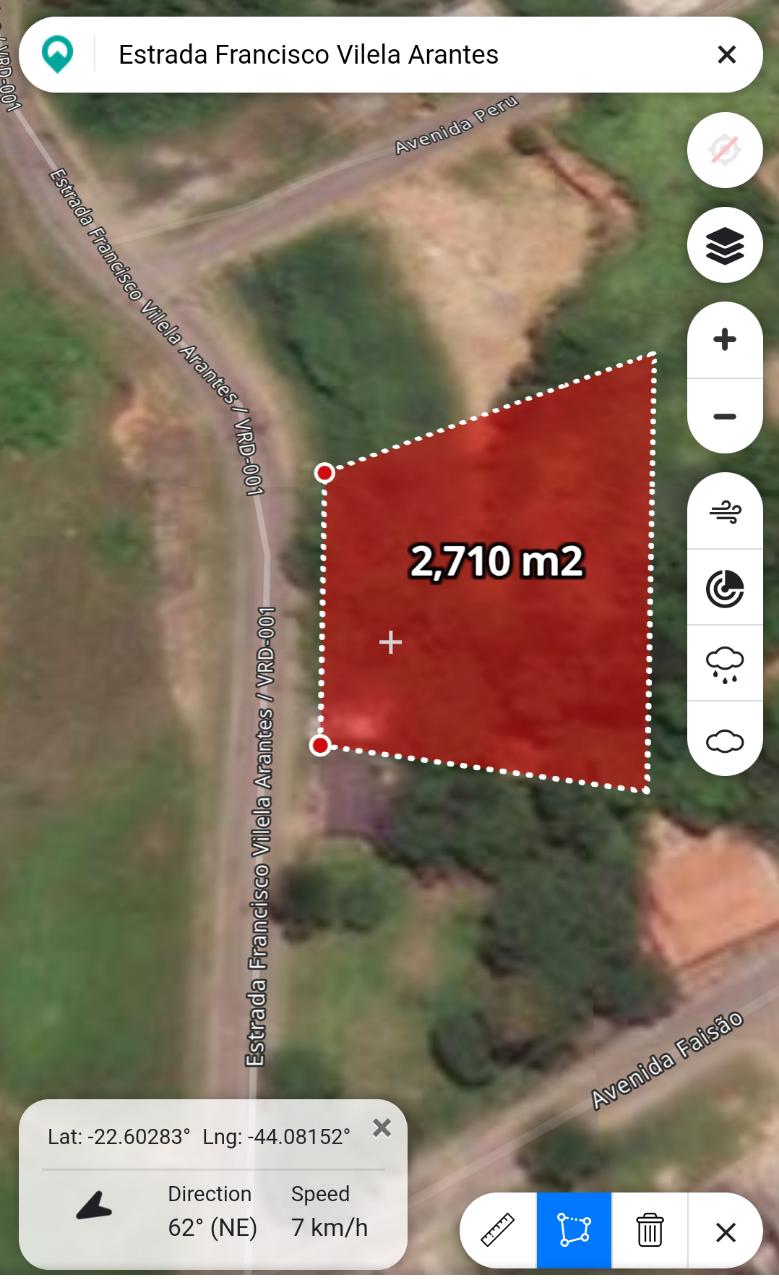The height and width of the screenshot is (1280, 779).
Task: Clear the Estrada Francisco Vilela Arantes search
Action: click(727, 55)
